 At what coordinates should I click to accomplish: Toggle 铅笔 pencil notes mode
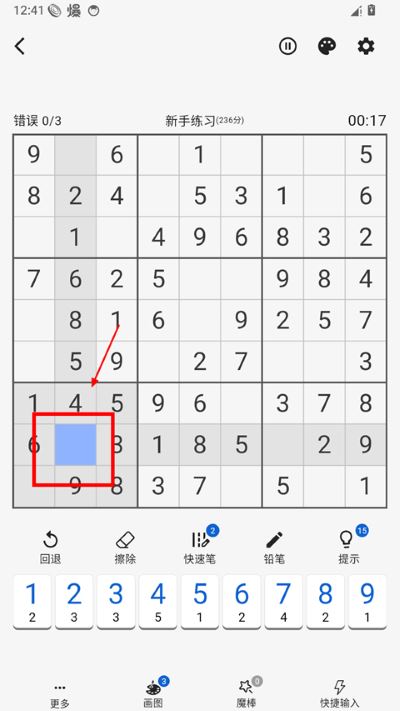[x=274, y=548]
